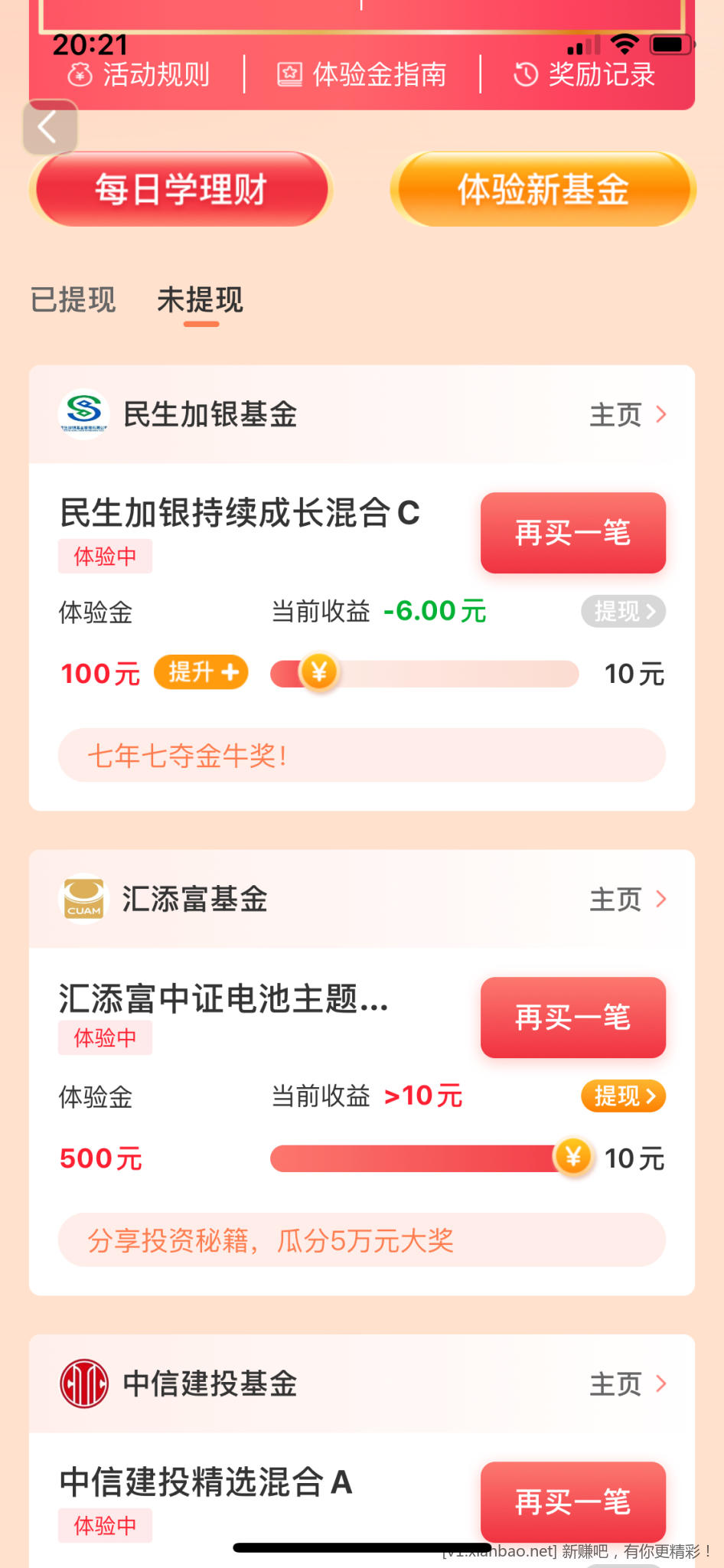
Task: Buy more of 中信建投精选混合A
Action: pyautogui.click(x=572, y=1501)
